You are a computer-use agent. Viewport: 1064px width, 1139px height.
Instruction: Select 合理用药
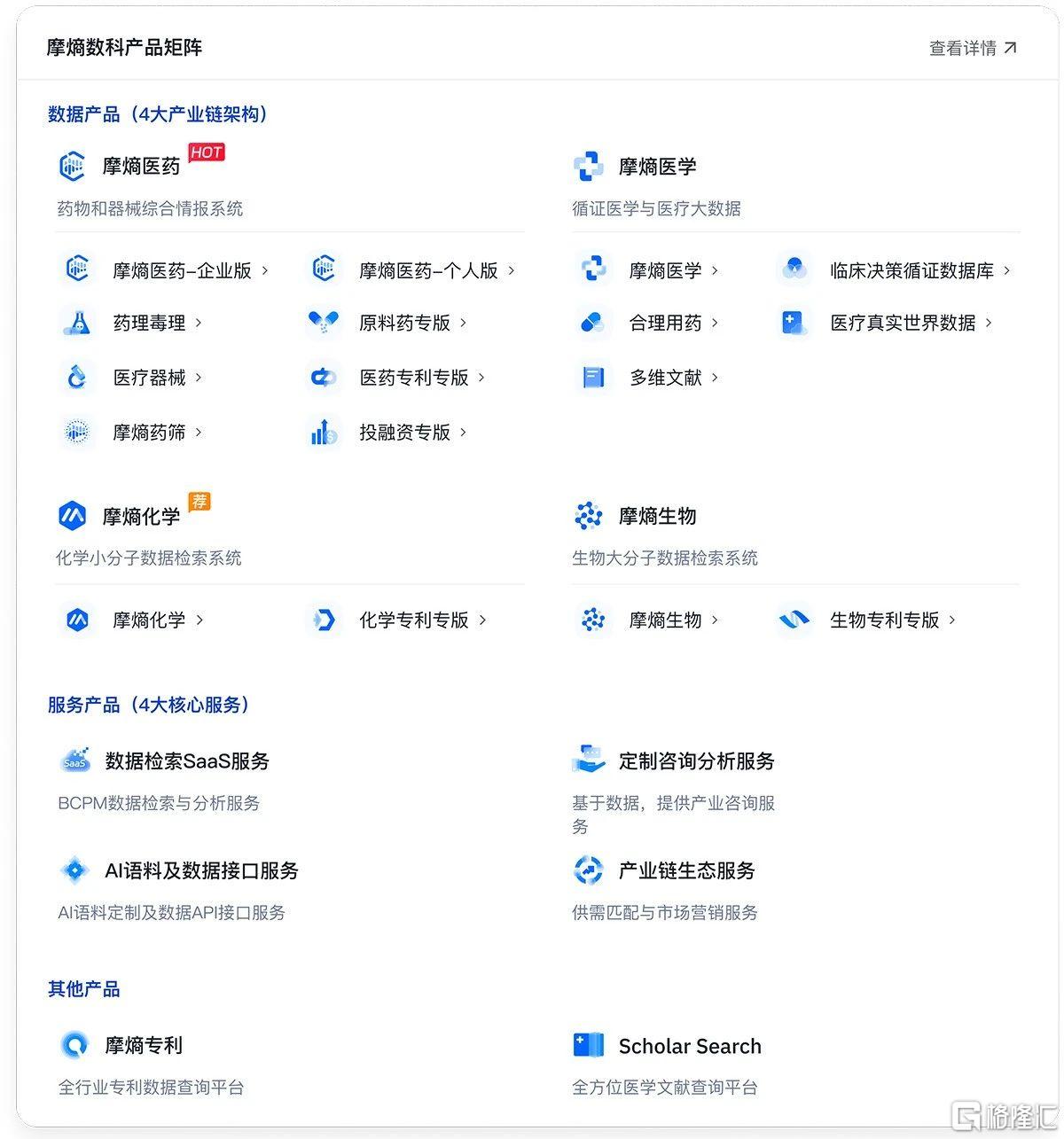click(665, 323)
